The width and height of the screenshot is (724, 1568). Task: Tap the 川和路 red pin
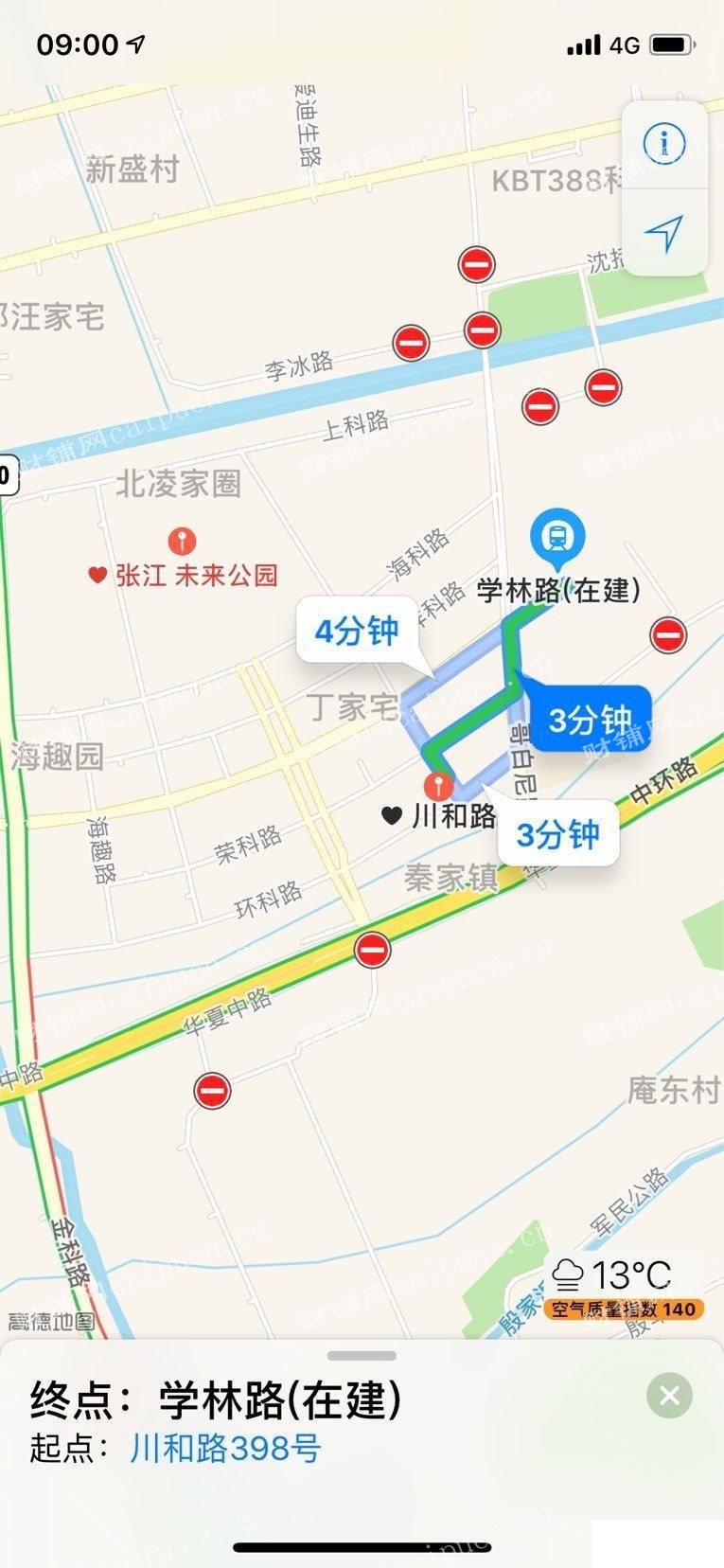(x=437, y=785)
